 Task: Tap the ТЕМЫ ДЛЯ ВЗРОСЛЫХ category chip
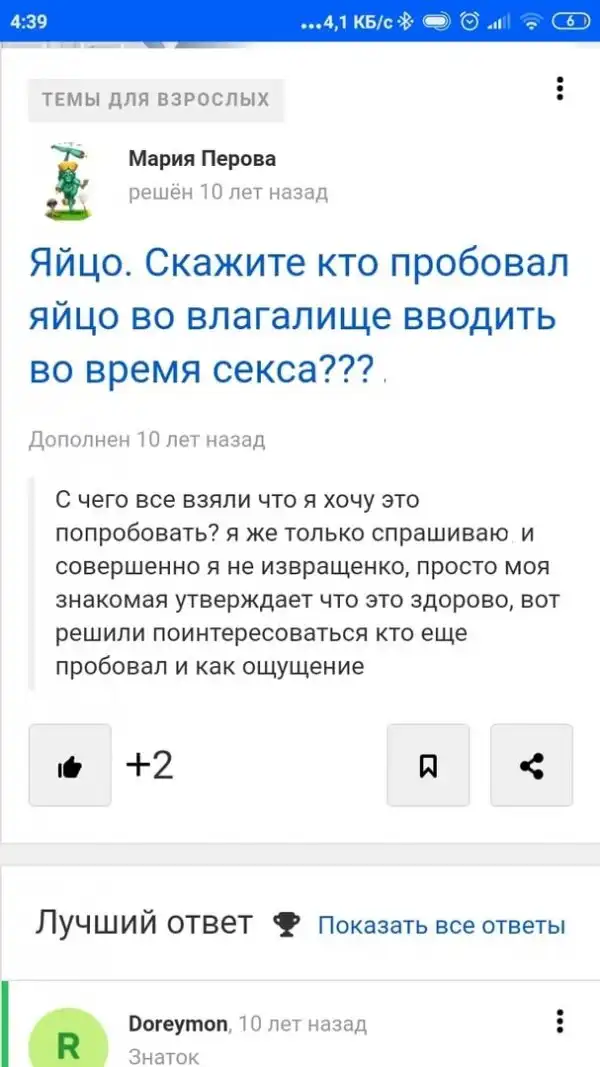point(155,99)
